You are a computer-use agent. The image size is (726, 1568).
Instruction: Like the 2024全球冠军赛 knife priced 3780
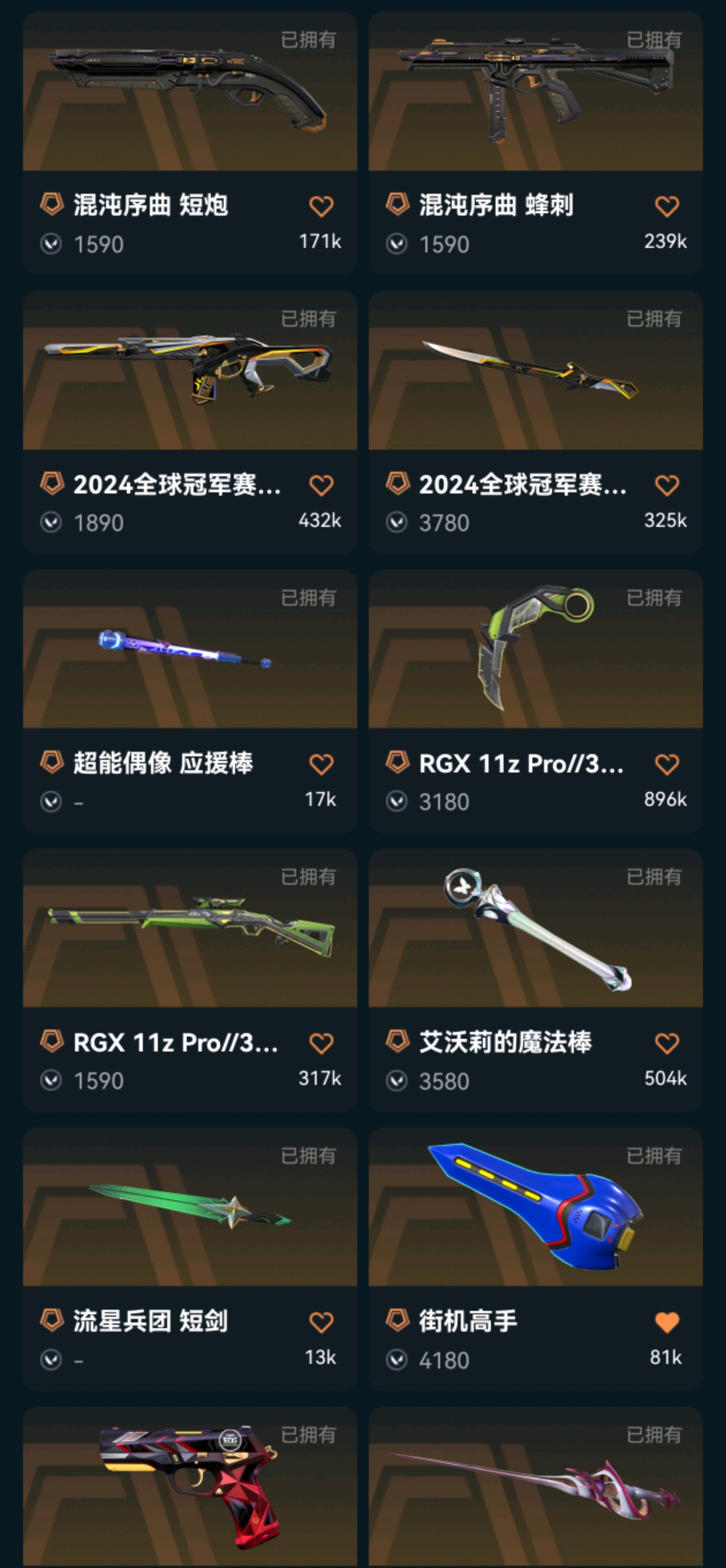(x=666, y=485)
